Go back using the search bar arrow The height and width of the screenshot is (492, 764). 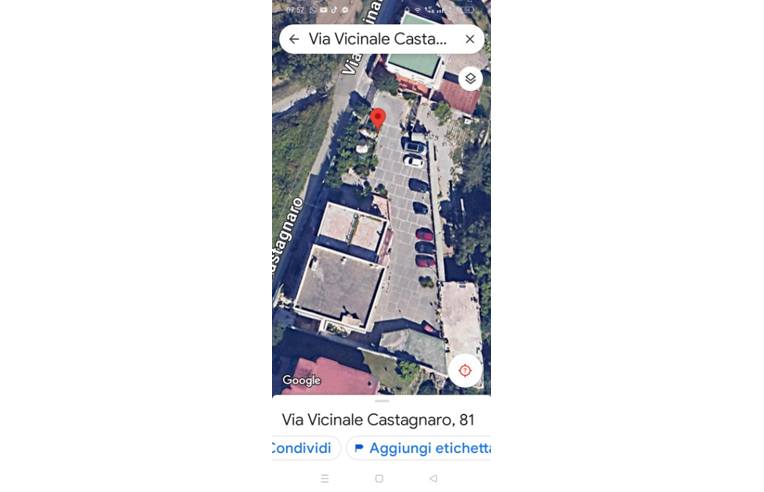click(x=294, y=39)
